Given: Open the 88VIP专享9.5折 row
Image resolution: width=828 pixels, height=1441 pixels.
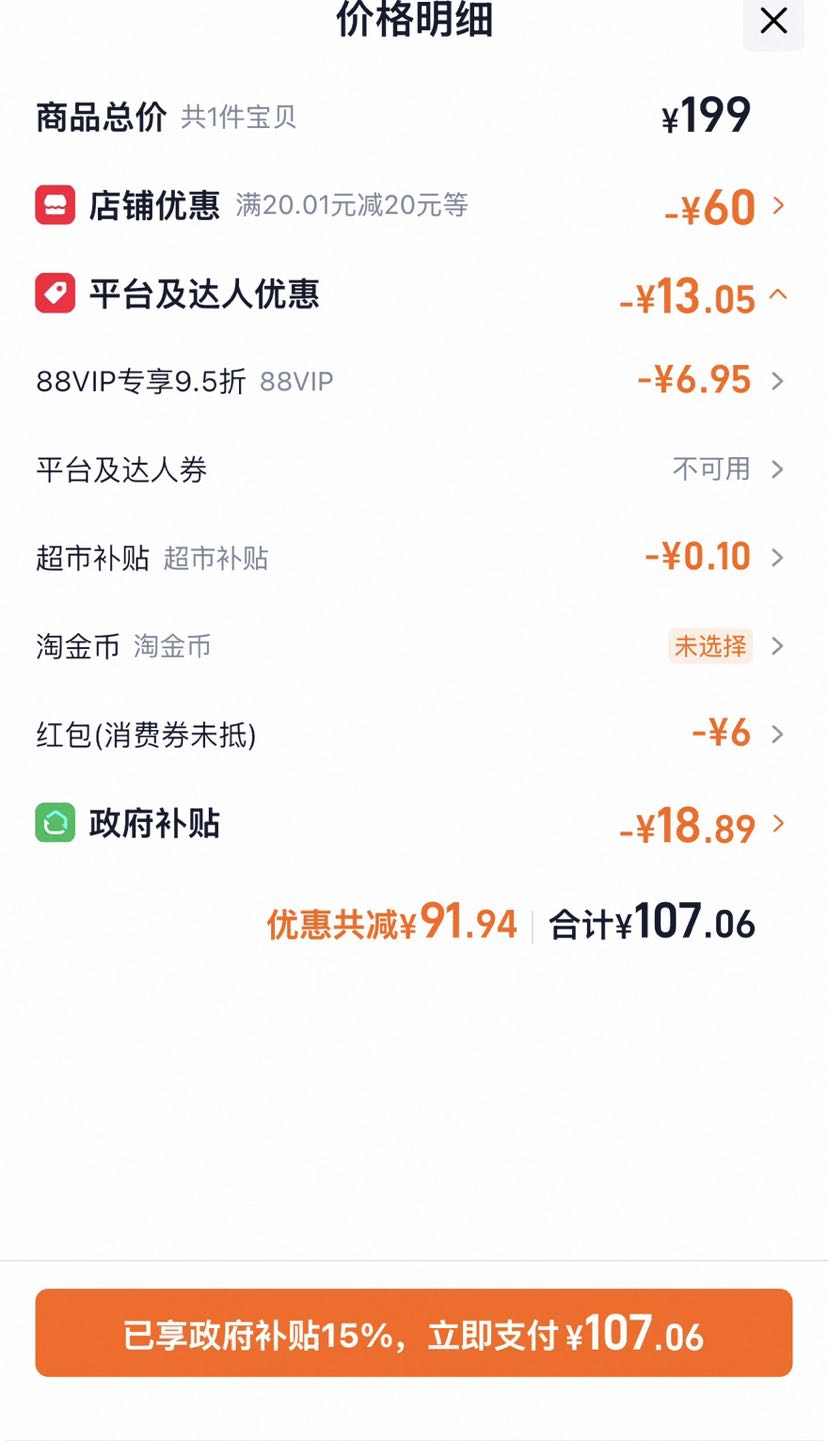Looking at the screenshot, I should tap(414, 381).
